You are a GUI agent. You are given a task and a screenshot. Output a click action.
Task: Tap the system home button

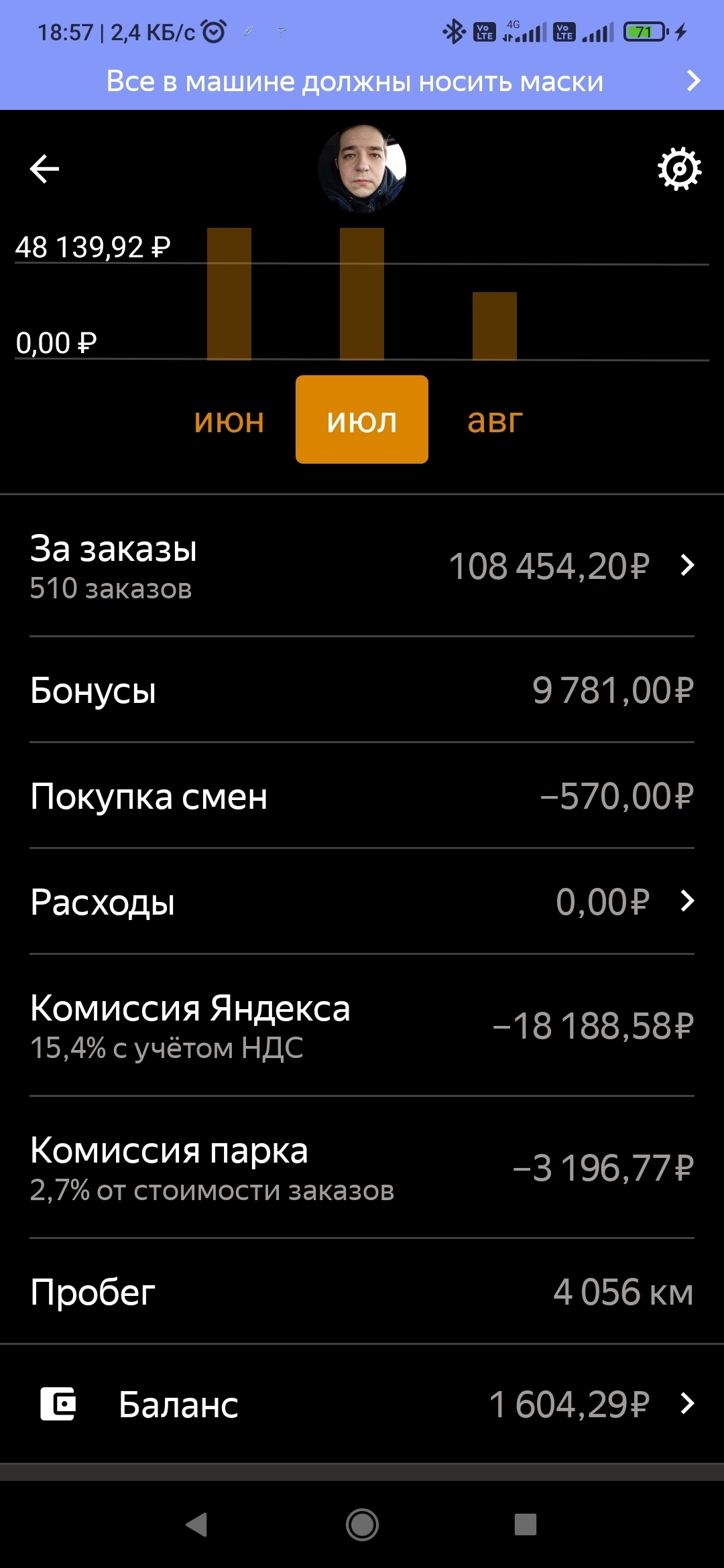point(362,1524)
